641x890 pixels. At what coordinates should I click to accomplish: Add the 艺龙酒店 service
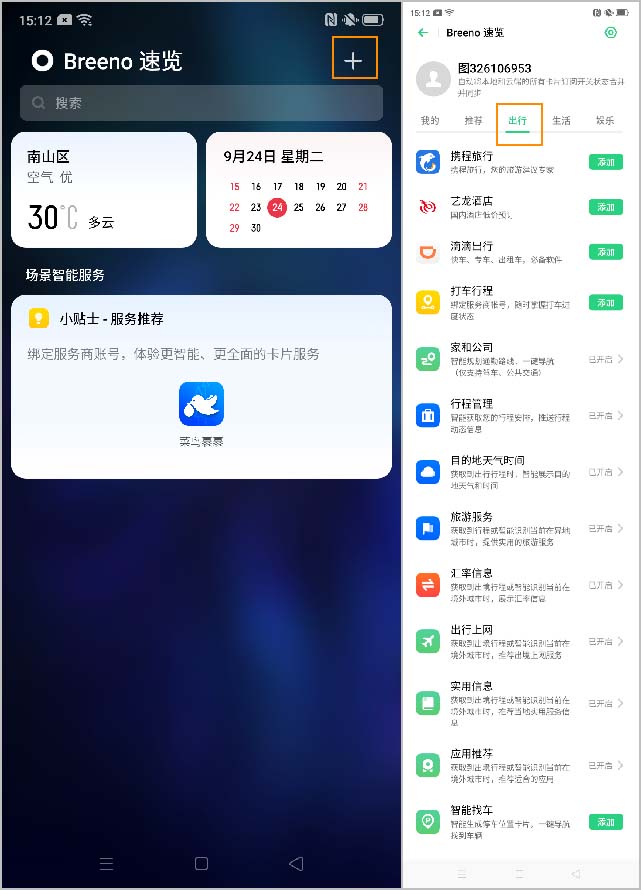coord(605,207)
